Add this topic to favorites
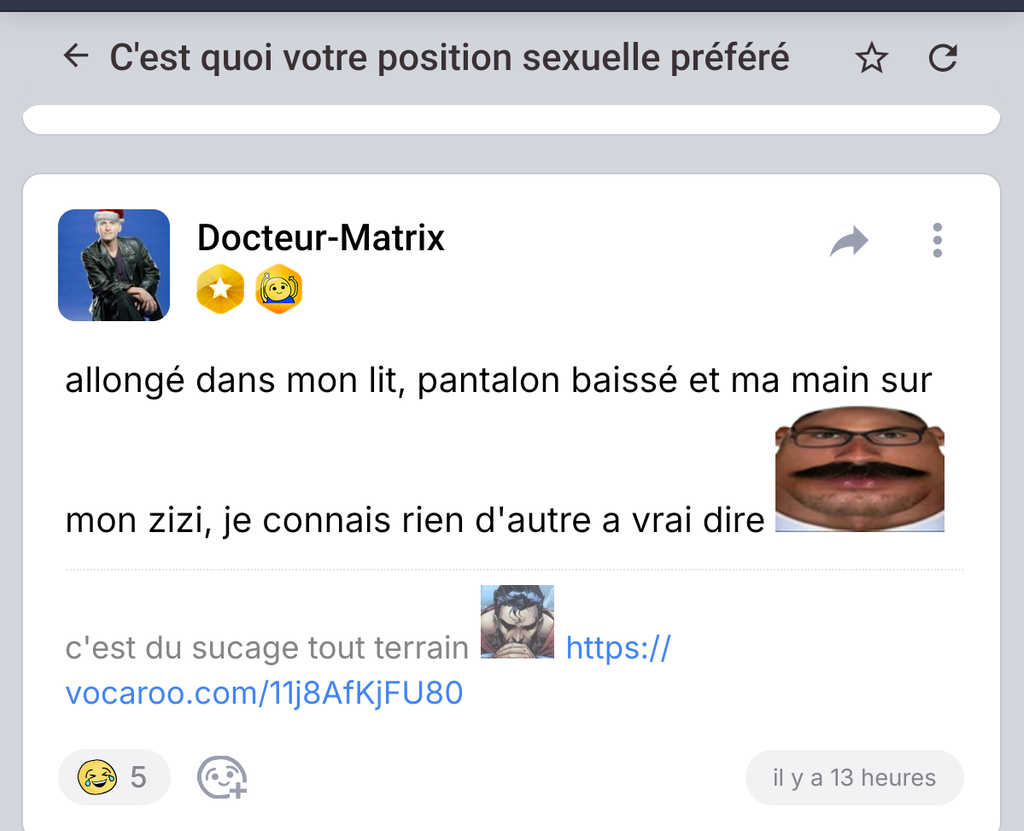1024x831 pixels. pos(871,59)
